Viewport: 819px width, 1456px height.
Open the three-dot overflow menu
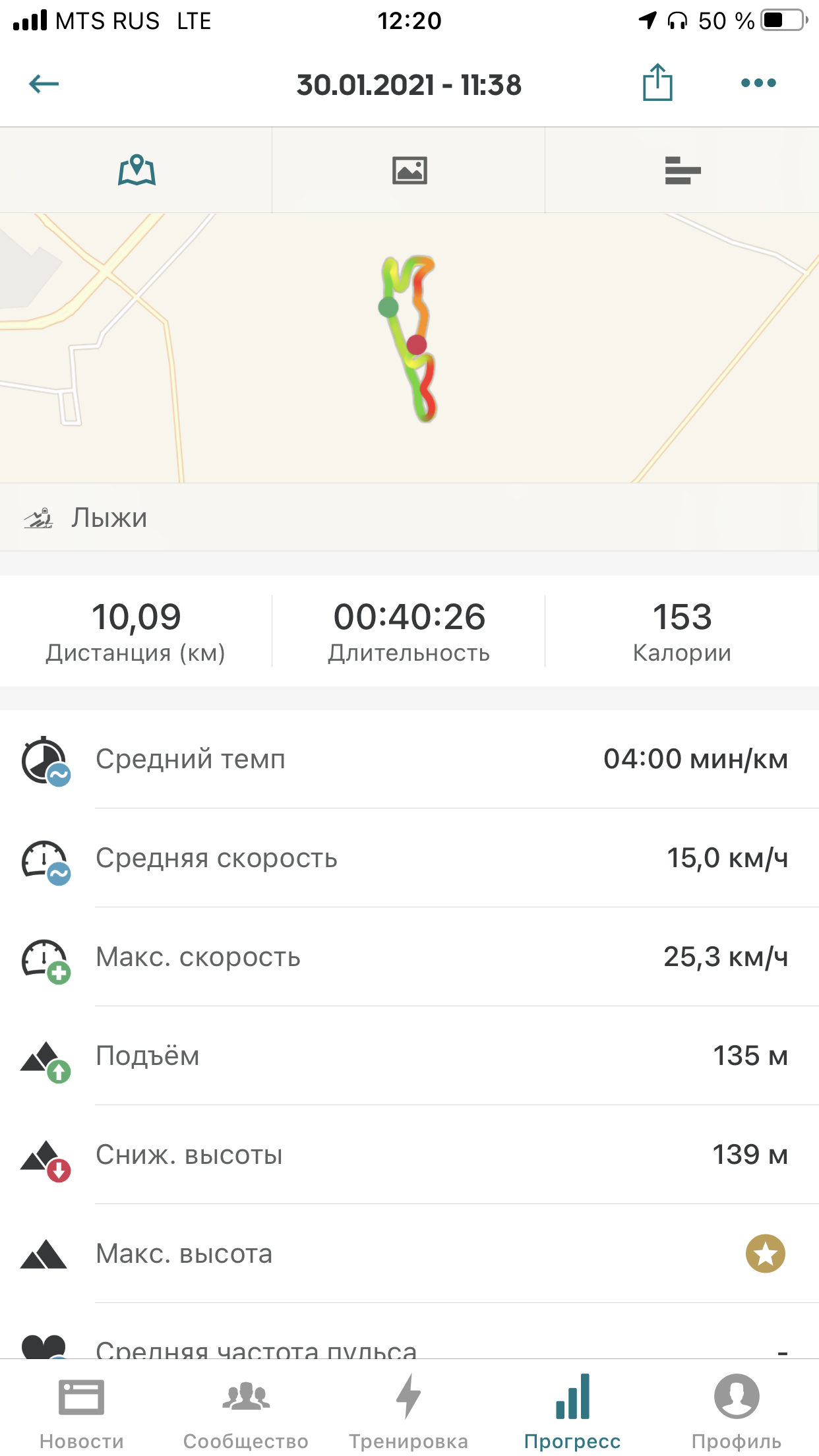click(758, 83)
